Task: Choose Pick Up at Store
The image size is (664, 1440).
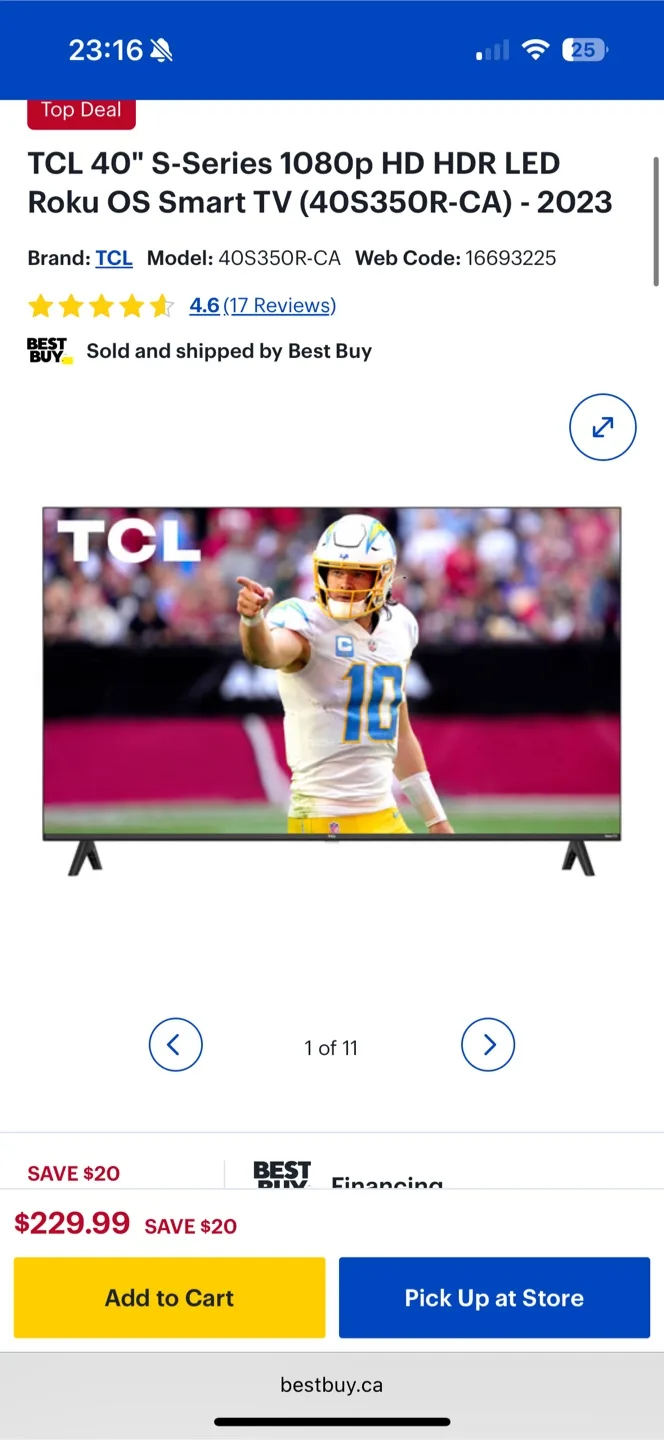Action: pyautogui.click(x=494, y=1298)
